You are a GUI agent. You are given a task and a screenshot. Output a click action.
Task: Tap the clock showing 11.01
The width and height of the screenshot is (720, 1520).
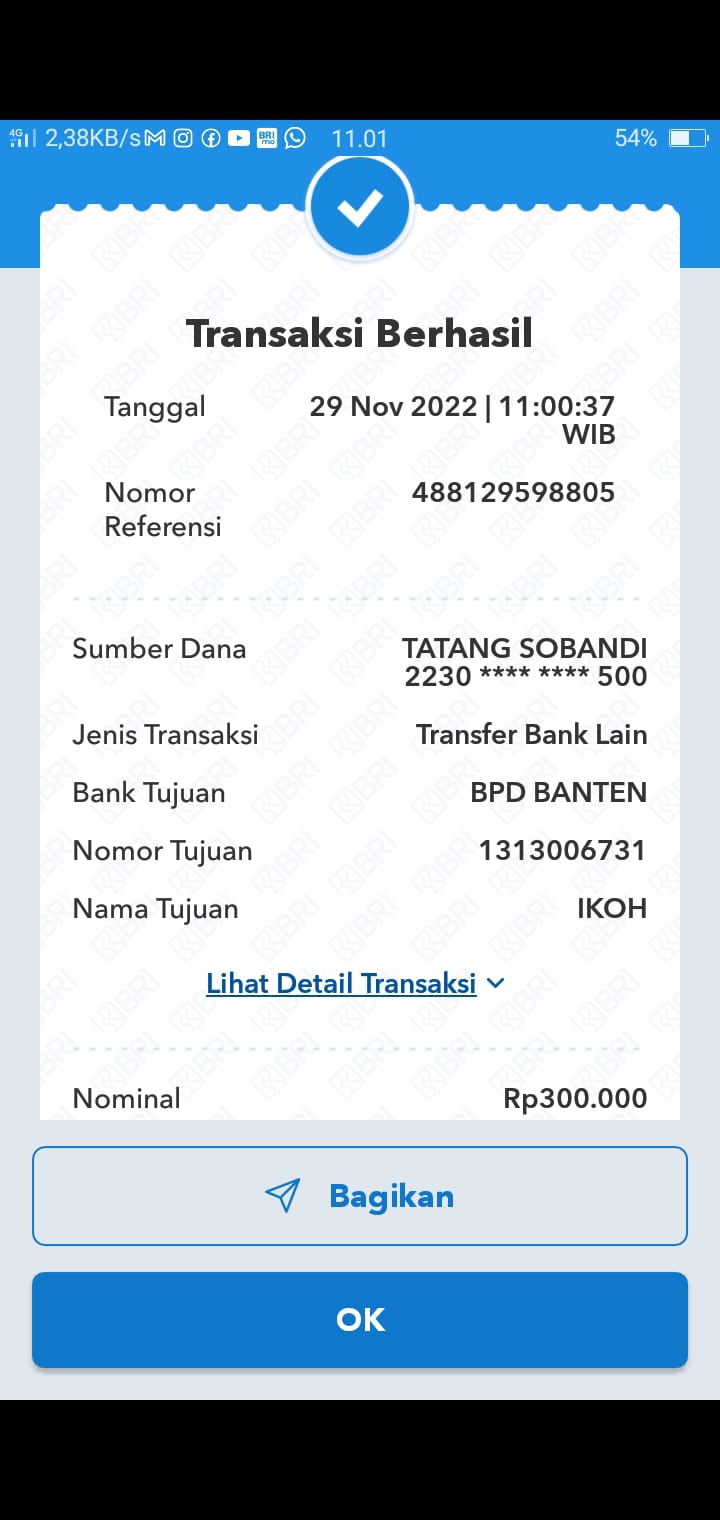[x=359, y=138]
